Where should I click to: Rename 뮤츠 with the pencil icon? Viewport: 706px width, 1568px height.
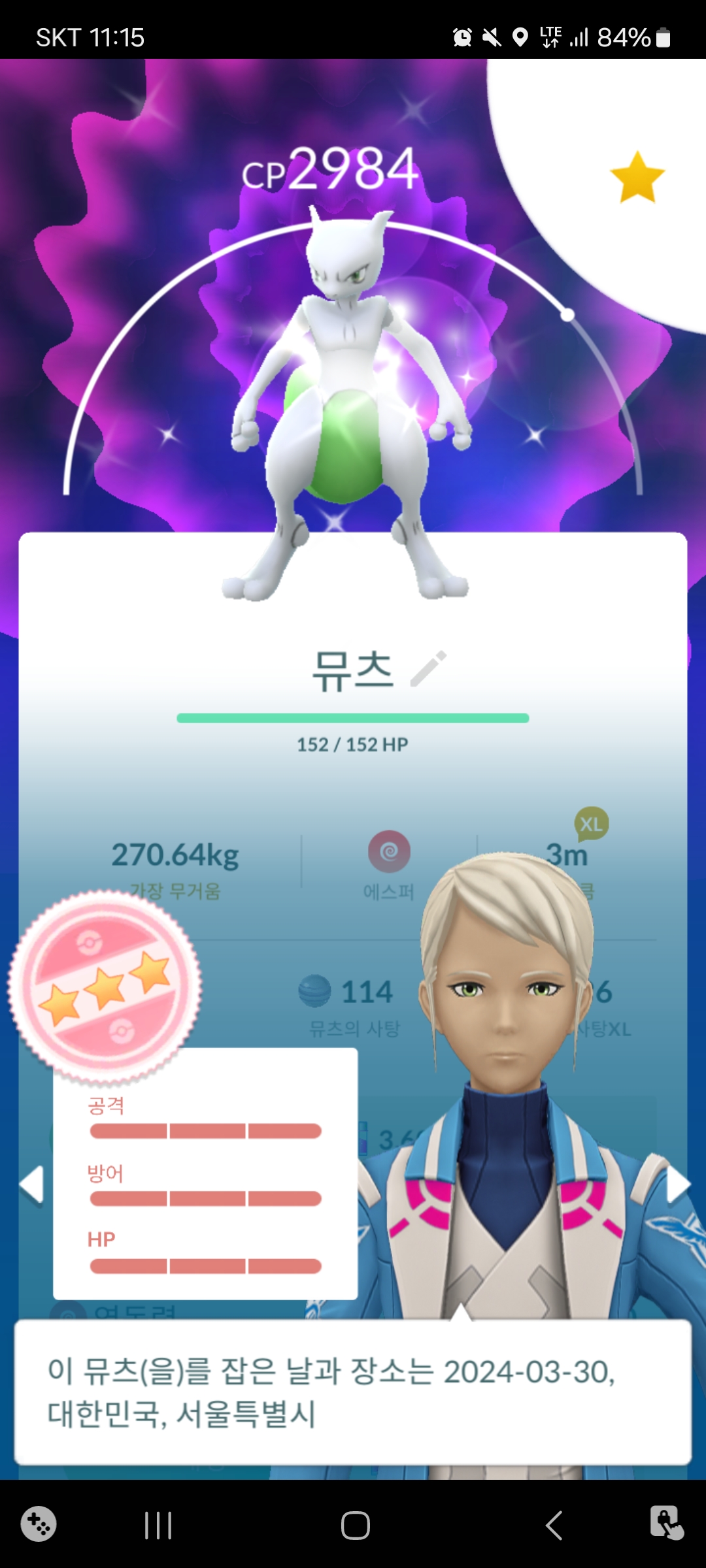[x=428, y=668]
